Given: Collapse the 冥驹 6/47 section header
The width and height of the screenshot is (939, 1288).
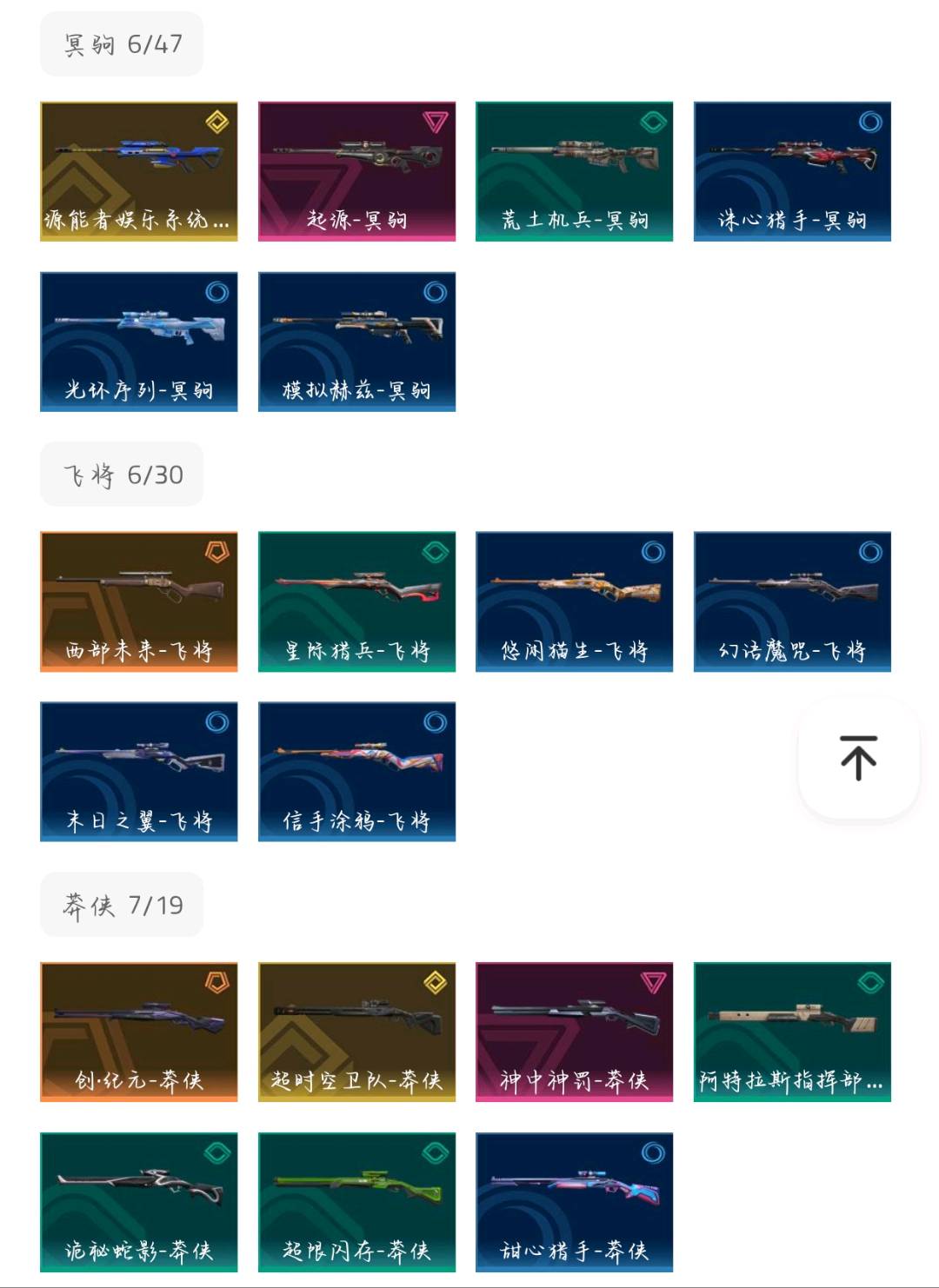Looking at the screenshot, I should [x=122, y=43].
